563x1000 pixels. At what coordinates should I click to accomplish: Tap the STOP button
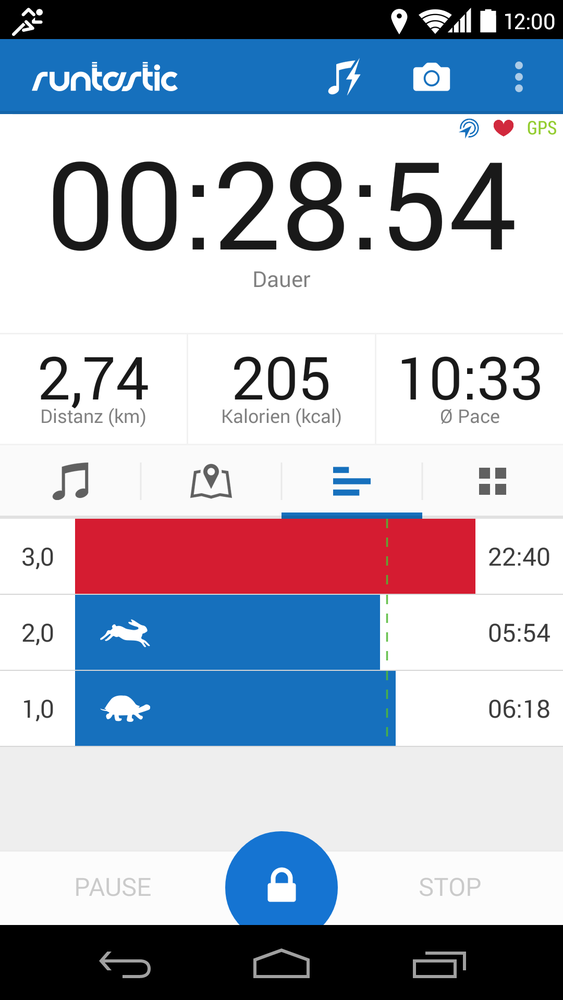click(450, 887)
